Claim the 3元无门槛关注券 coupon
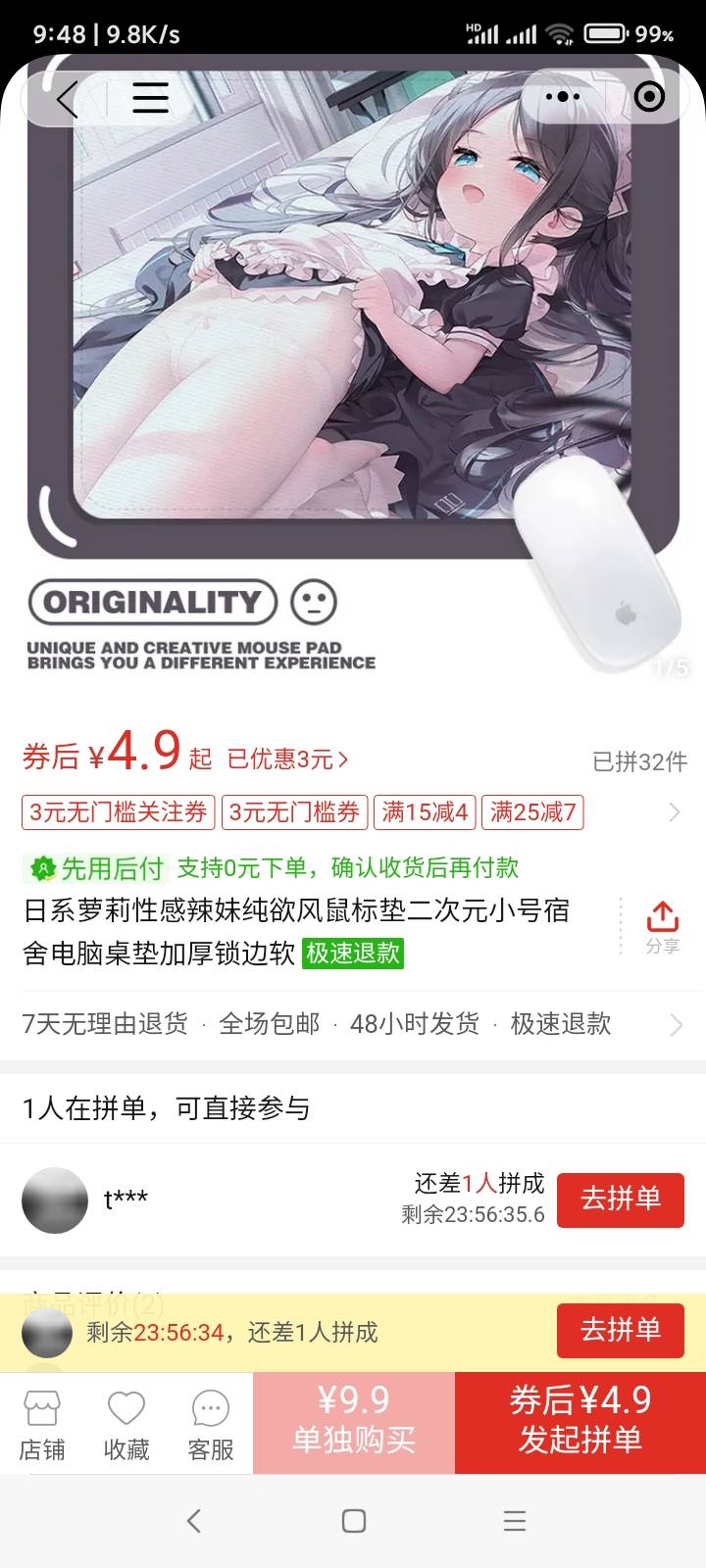The width and height of the screenshot is (706, 1568). point(118,812)
